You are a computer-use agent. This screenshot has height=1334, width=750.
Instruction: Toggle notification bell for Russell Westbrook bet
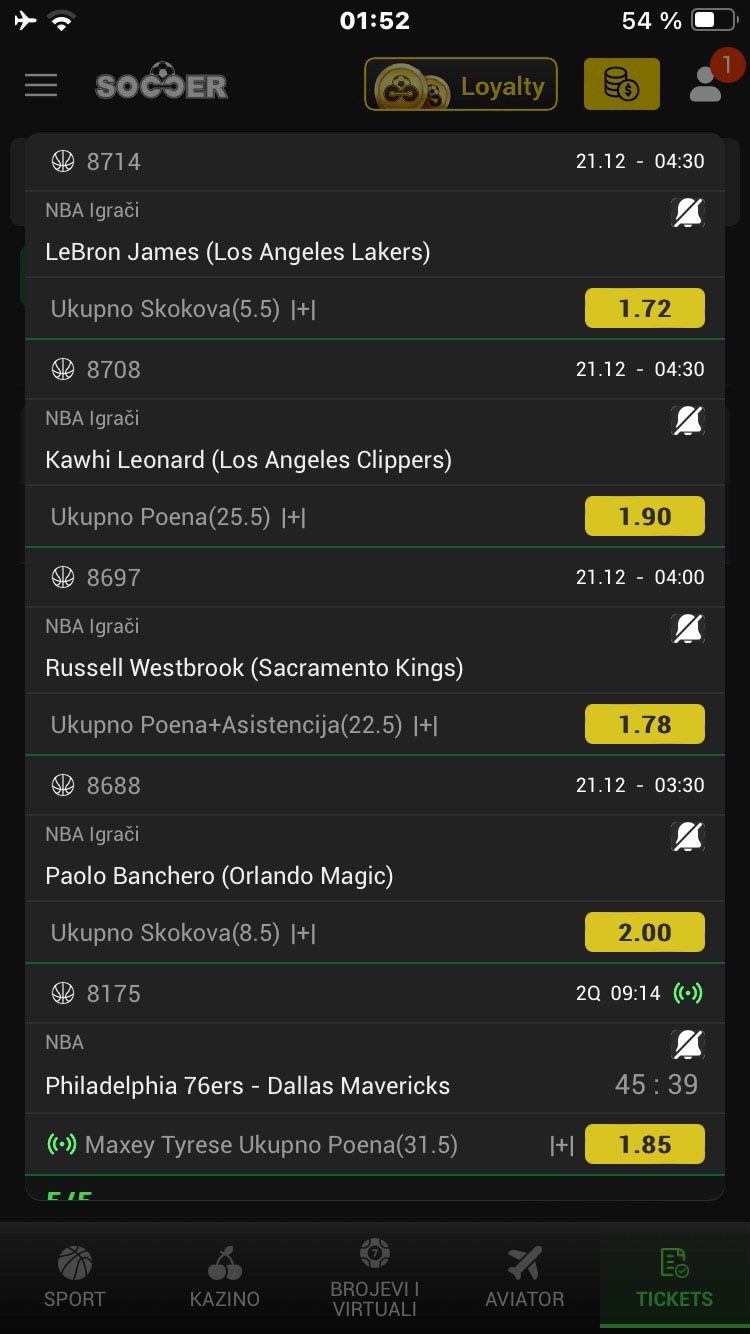(688, 628)
